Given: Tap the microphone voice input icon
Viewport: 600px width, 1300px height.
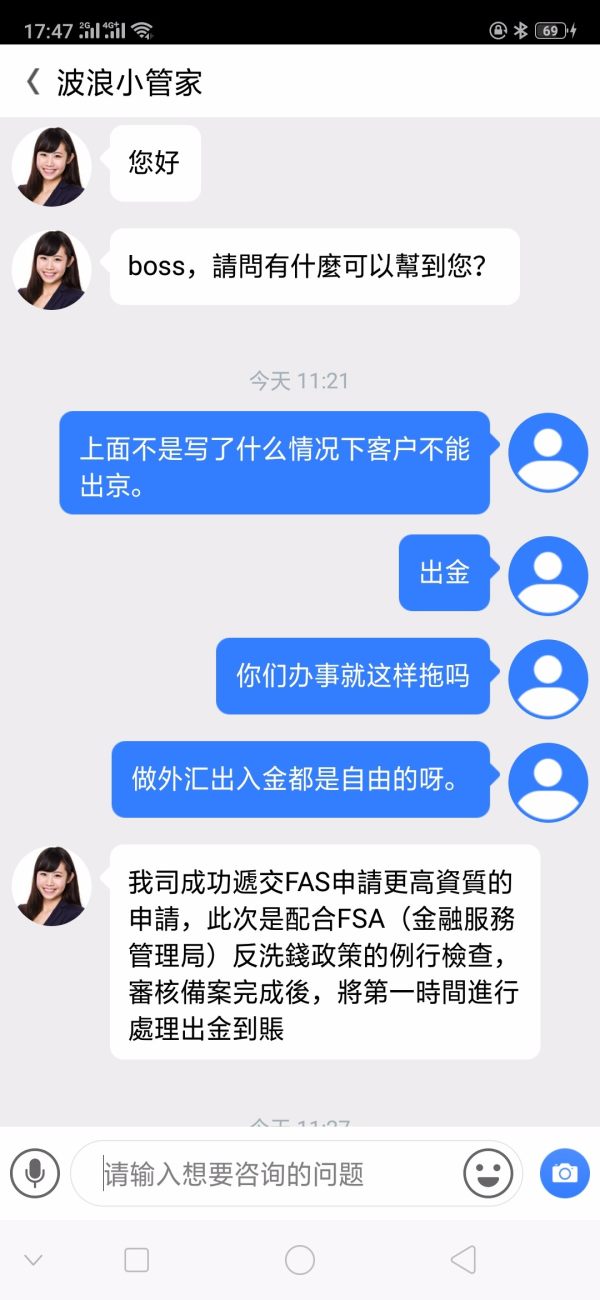Looking at the screenshot, I should point(35,1172).
